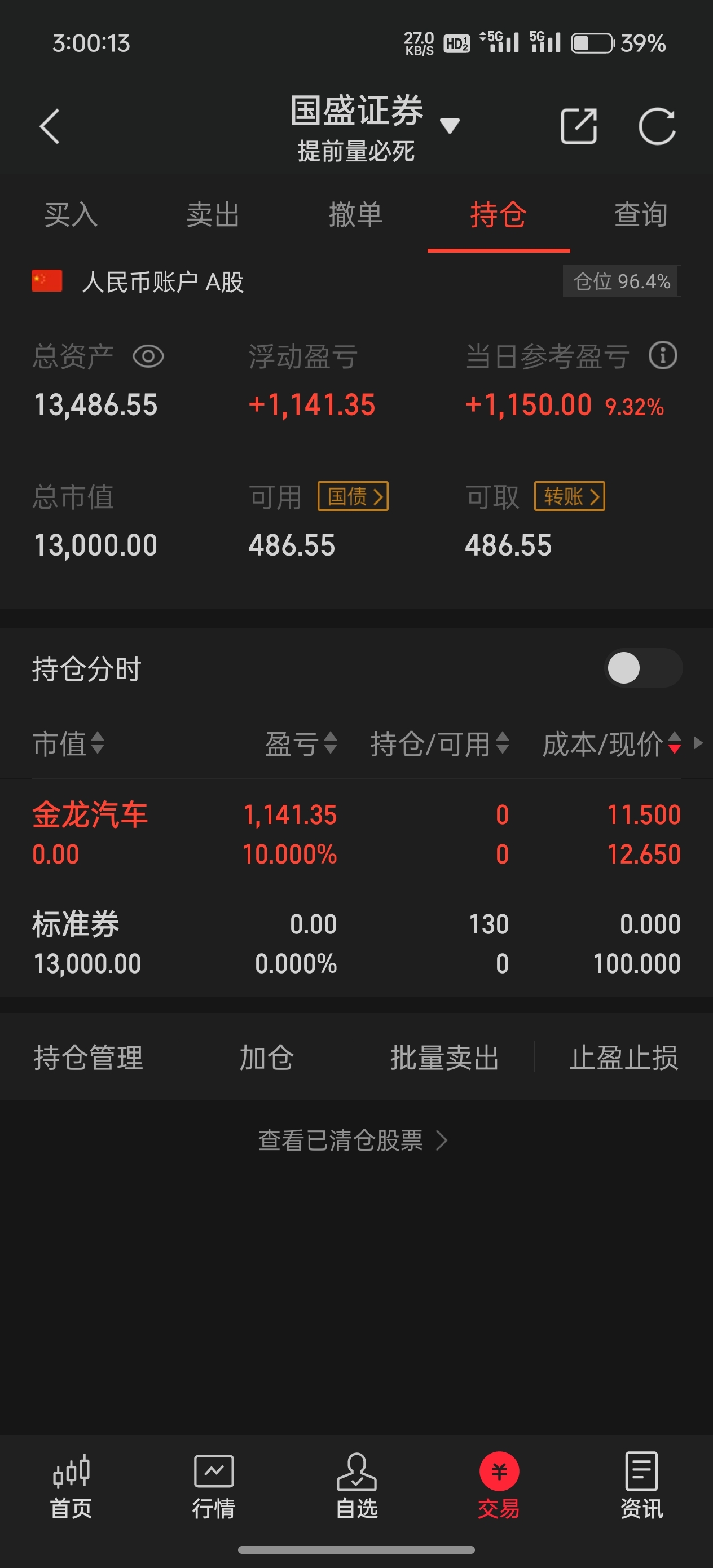Image resolution: width=713 pixels, height=1568 pixels.
Task: Share the holdings page via export icon
Action: [x=578, y=126]
